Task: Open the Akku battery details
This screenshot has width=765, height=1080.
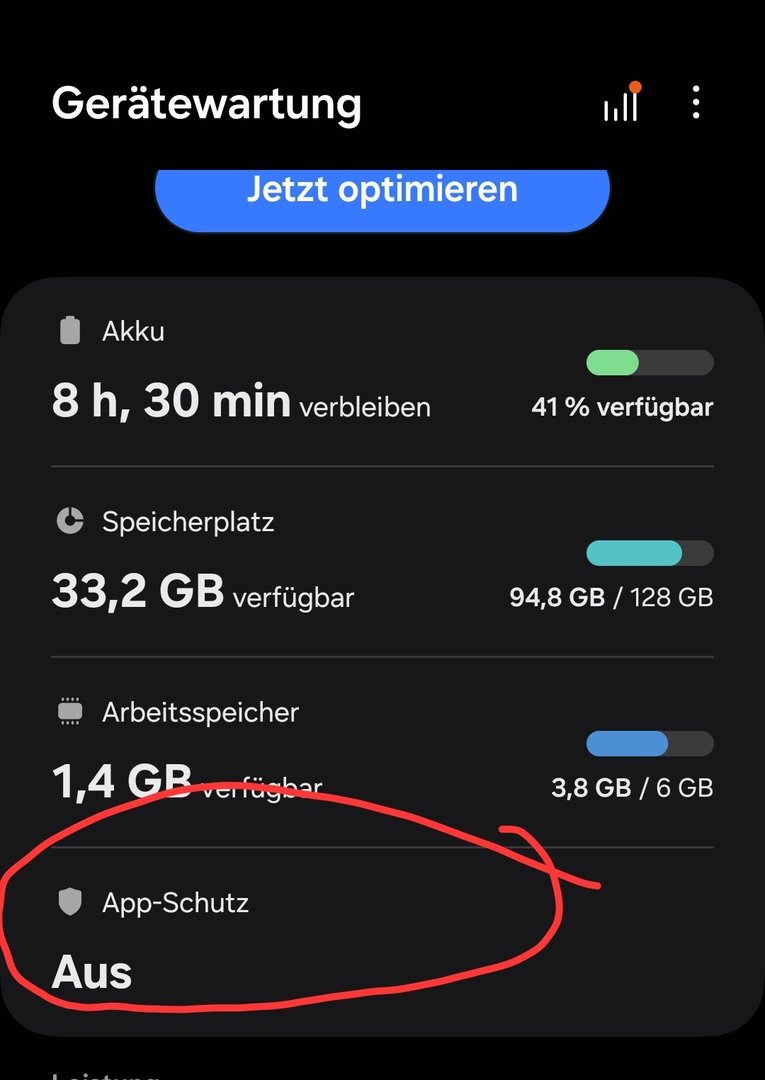Action: tap(382, 372)
